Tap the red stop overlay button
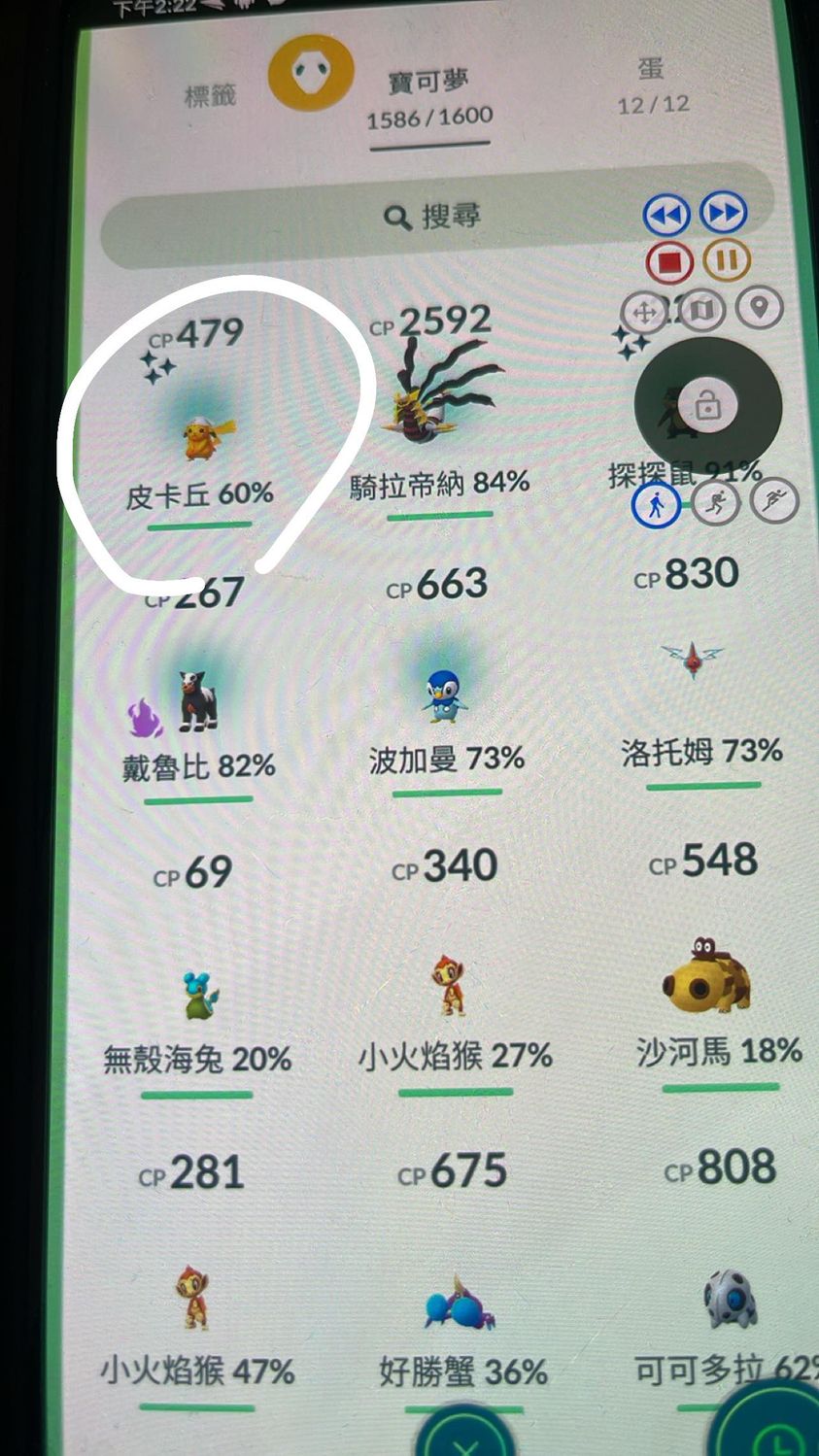Screen dimensions: 819x1456 tap(668, 261)
